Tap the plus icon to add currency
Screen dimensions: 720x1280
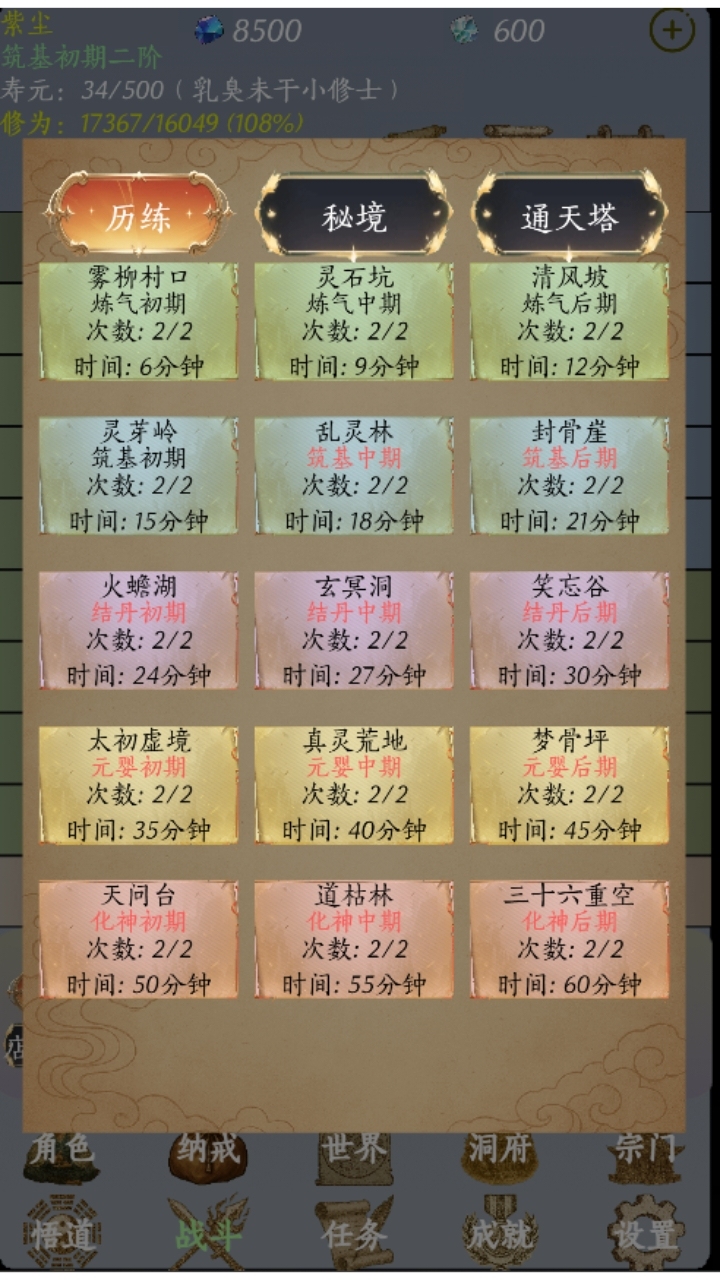(671, 31)
